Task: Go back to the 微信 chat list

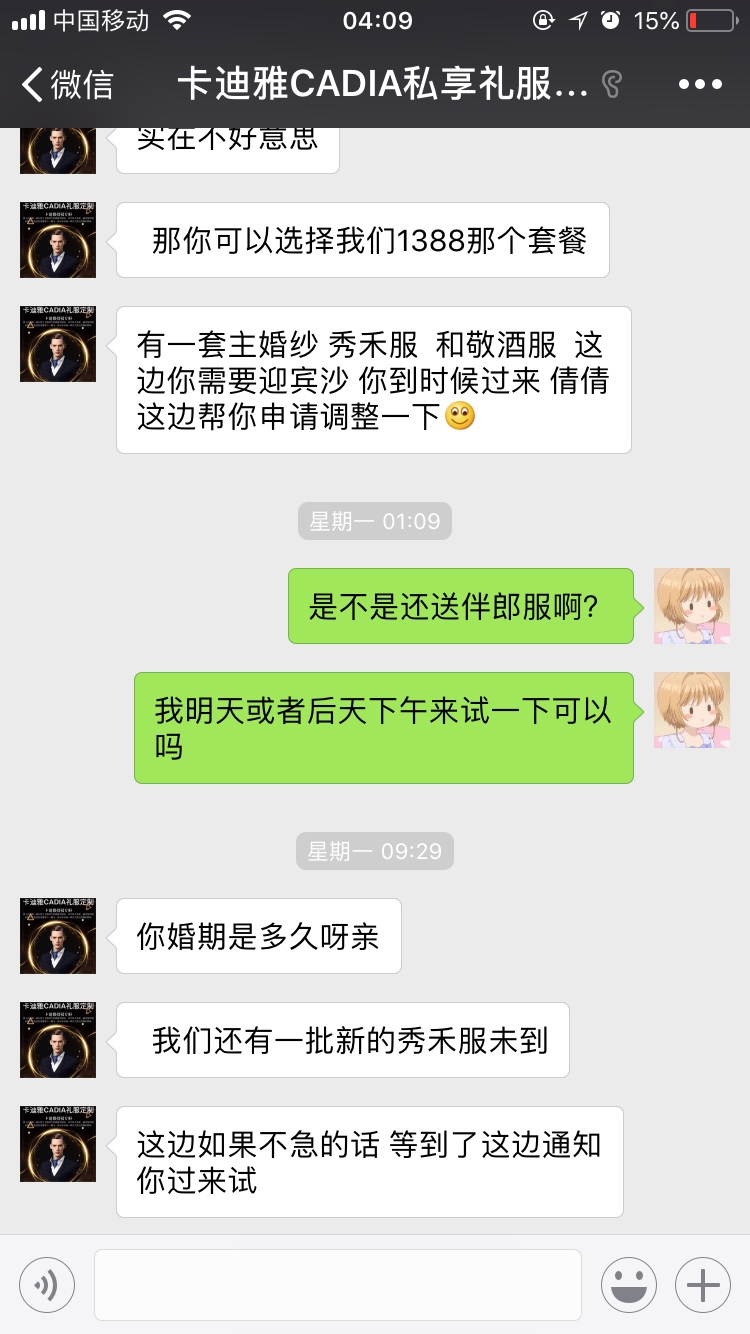Action: (x=67, y=85)
